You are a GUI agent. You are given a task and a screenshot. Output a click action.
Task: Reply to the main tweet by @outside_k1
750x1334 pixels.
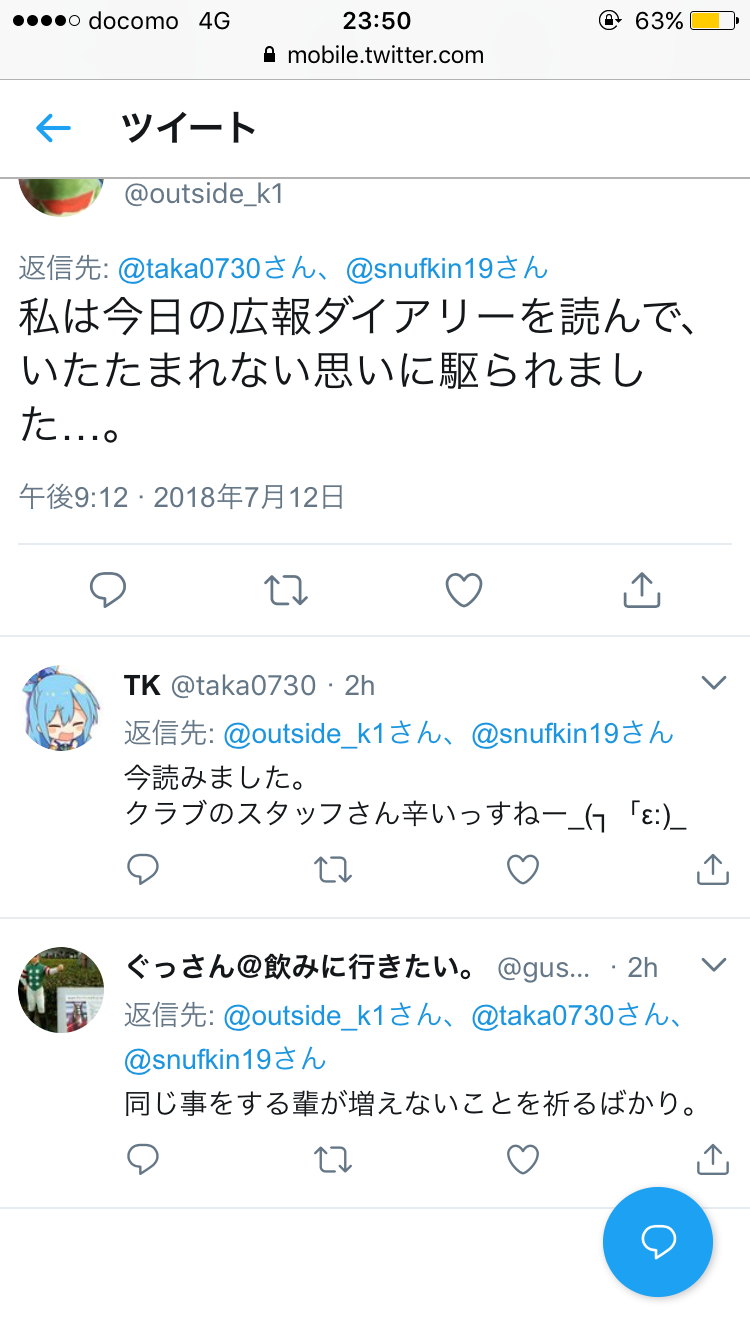pos(108,590)
